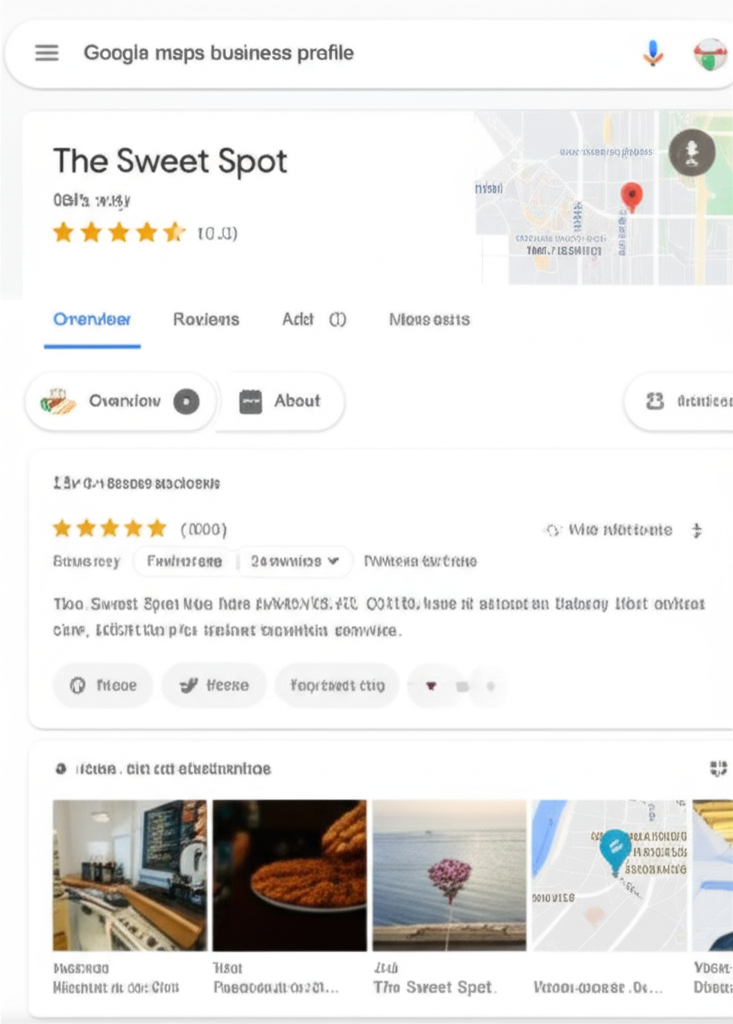Select the About chip
Image resolution: width=733 pixels, height=1024 pixels.
tap(281, 401)
